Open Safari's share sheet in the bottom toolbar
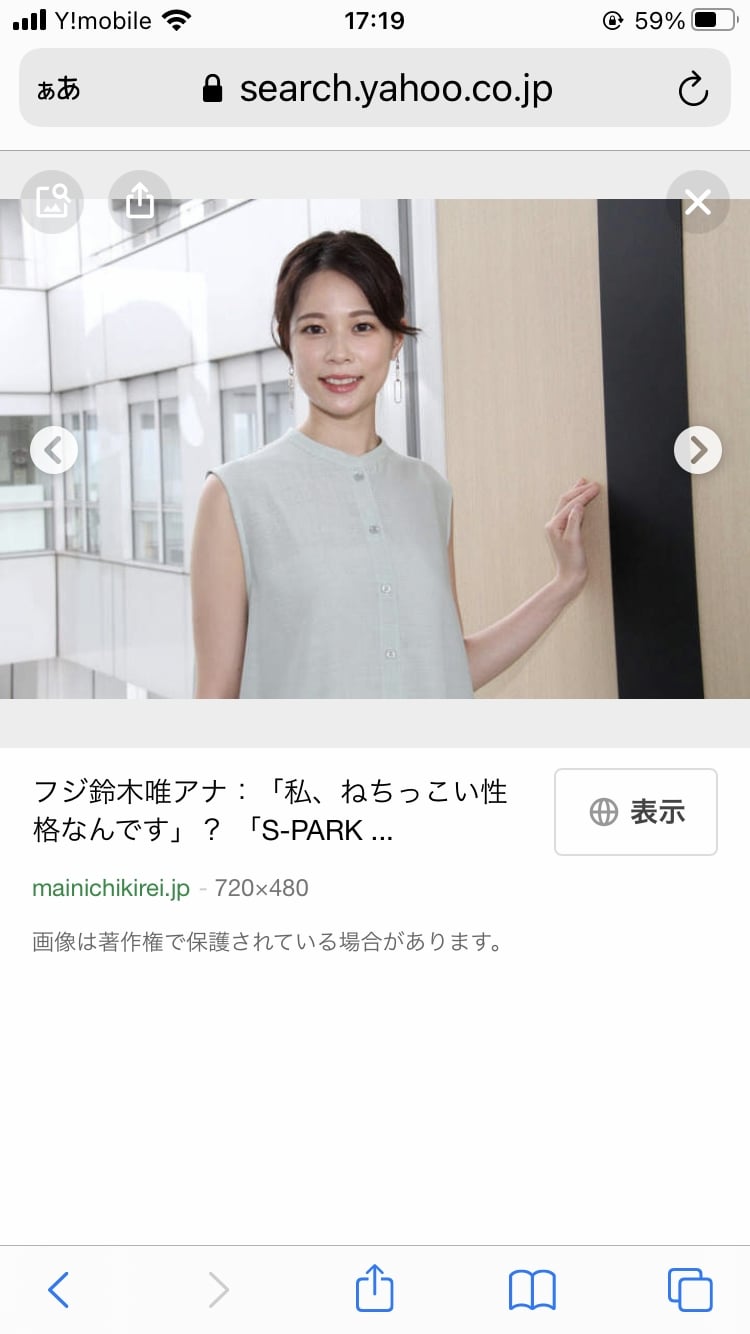 [375, 1288]
